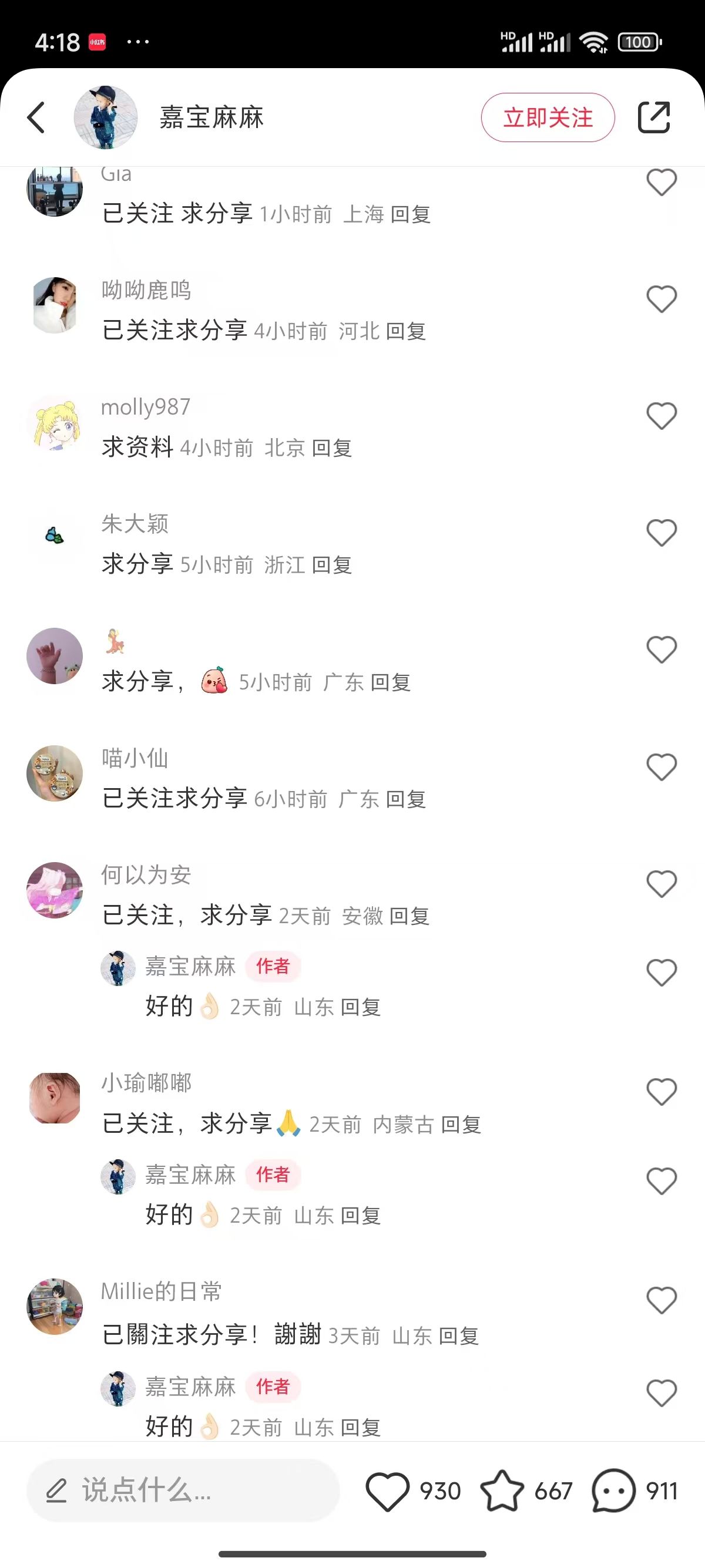Like 小瑜嘟嘟's comment
This screenshot has width=705, height=1568.
pyautogui.click(x=661, y=1092)
